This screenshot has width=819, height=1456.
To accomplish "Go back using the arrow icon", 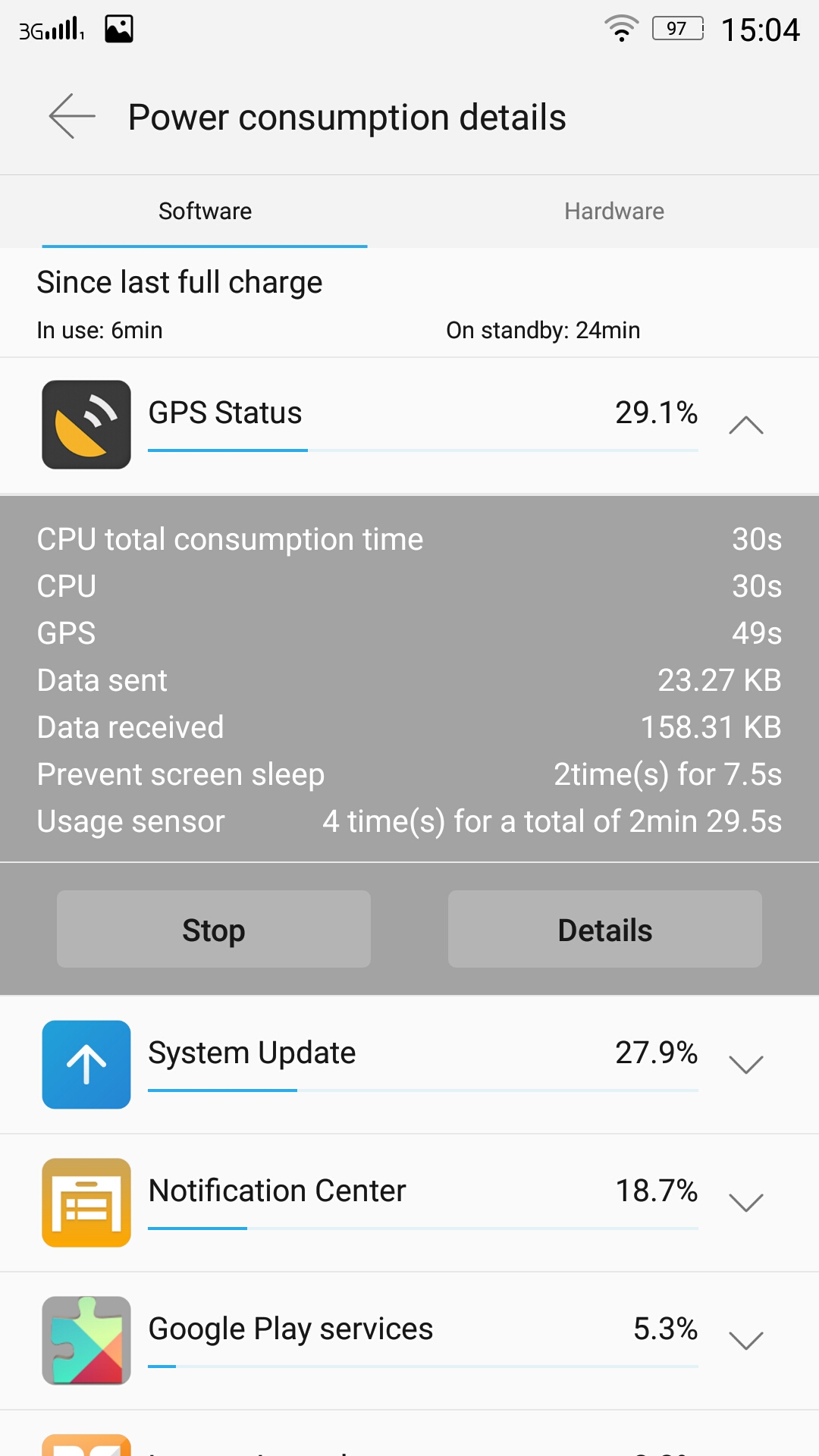I will 72,117.
